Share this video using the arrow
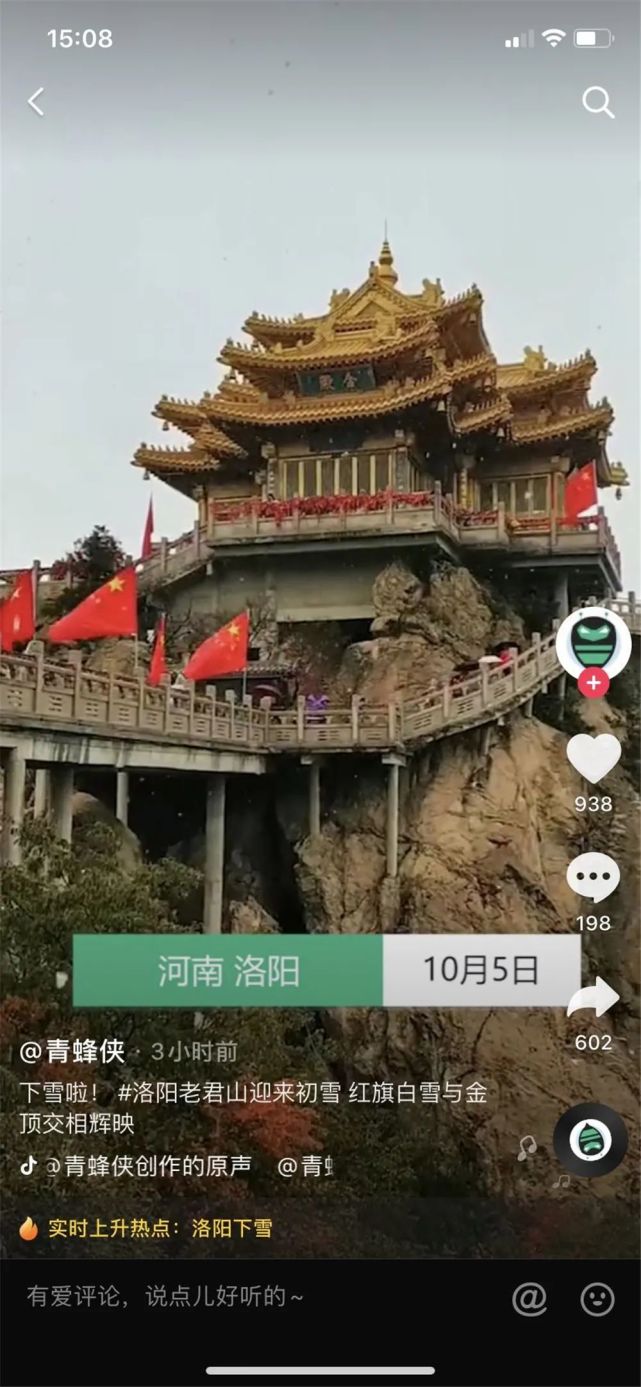Screen dimensions: 641x1387 click(x=593, y=998)
